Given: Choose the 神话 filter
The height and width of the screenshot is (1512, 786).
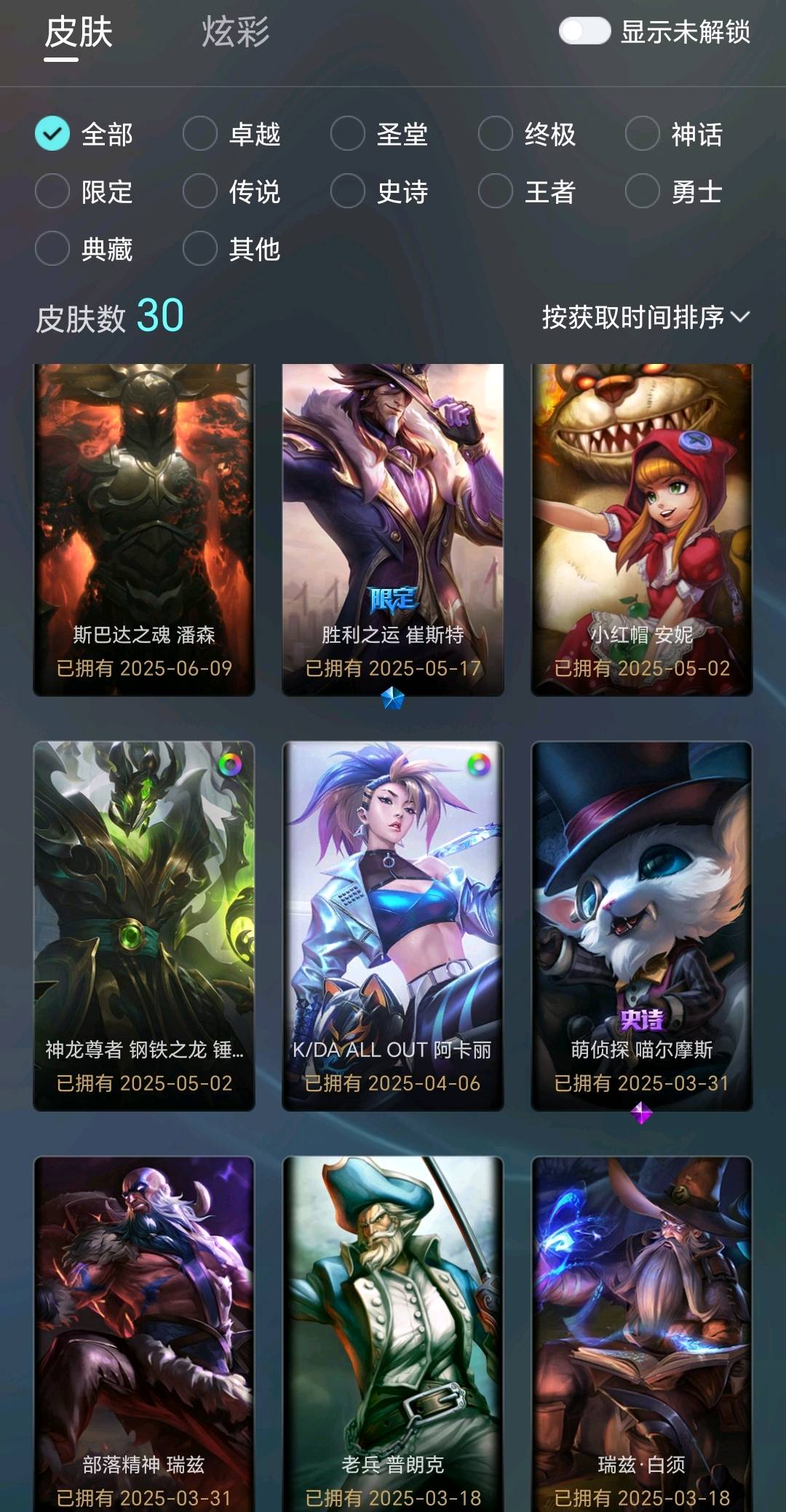Looking at the screenshot, I should pos(674,134).
